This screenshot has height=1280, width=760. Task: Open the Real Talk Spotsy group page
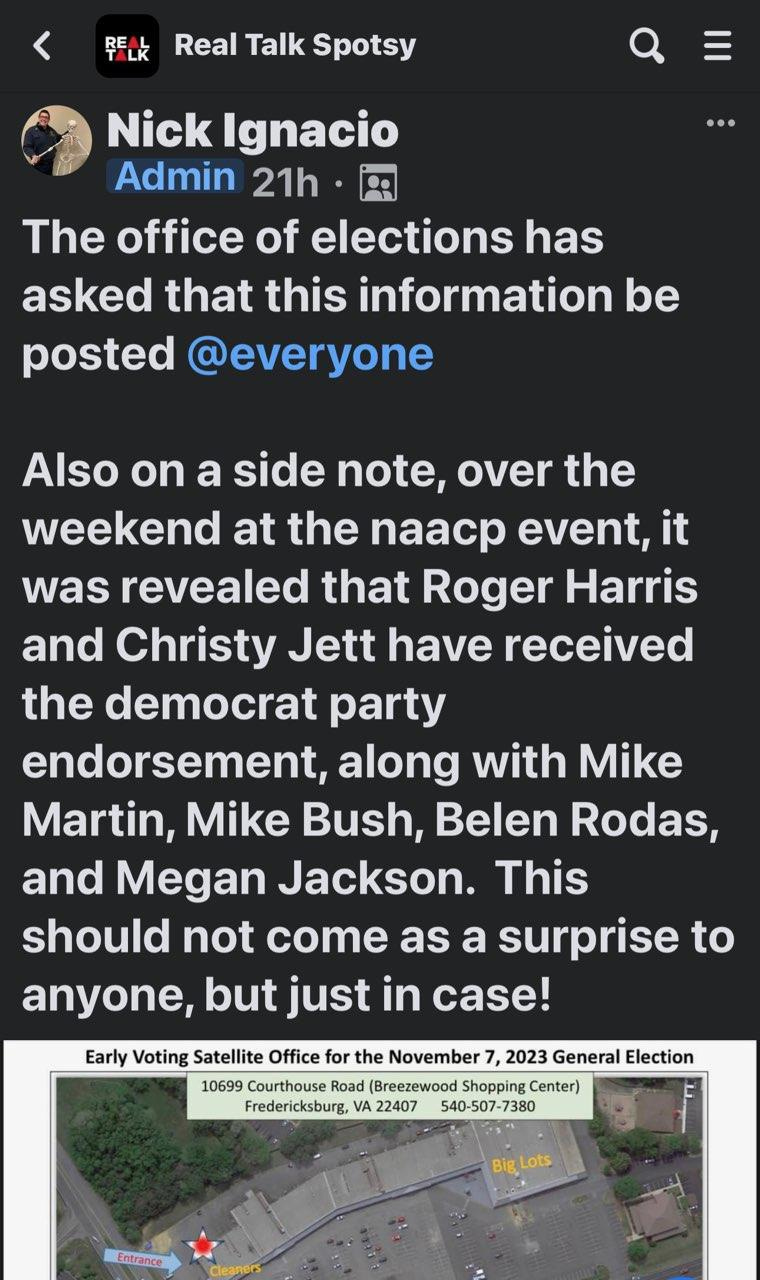295,45
